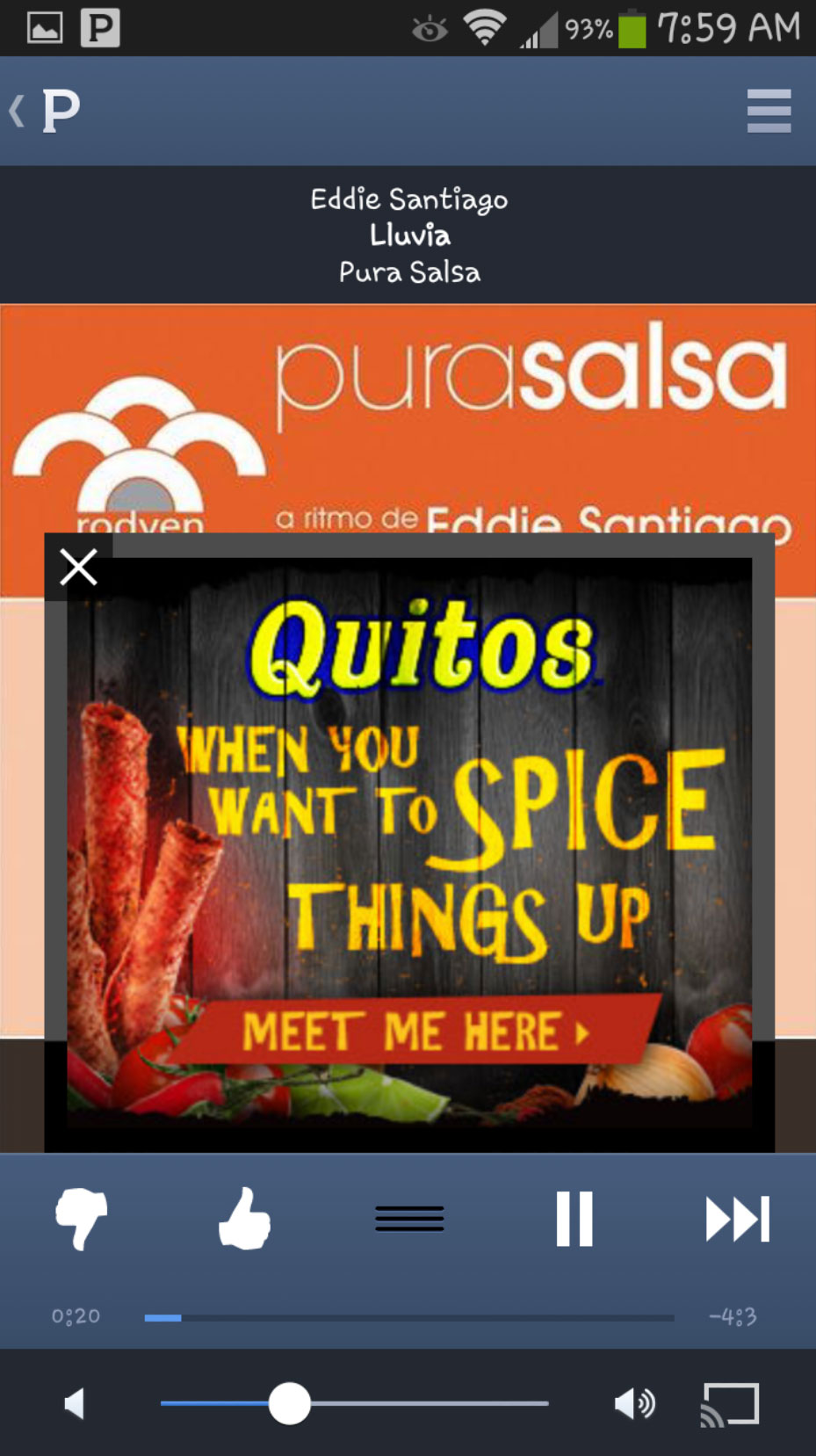Open the cast to device button

click(730, 1403)
